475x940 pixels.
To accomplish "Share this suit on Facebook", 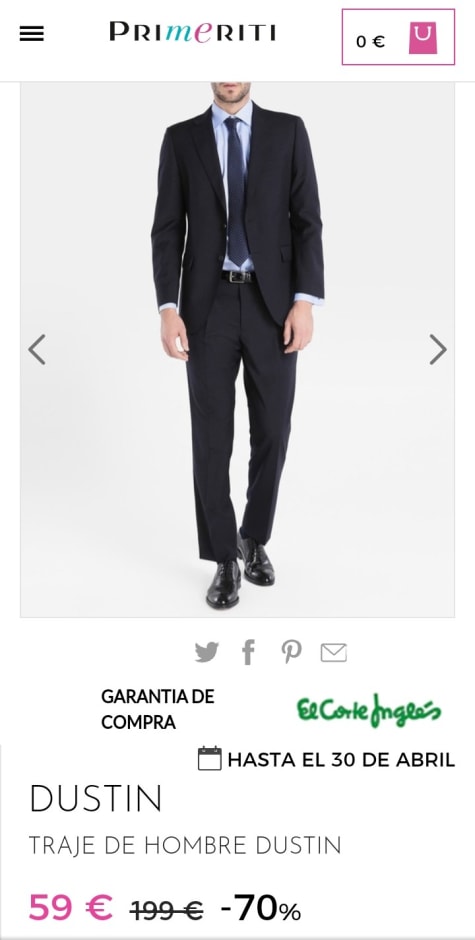I will [x=248, y=652].
